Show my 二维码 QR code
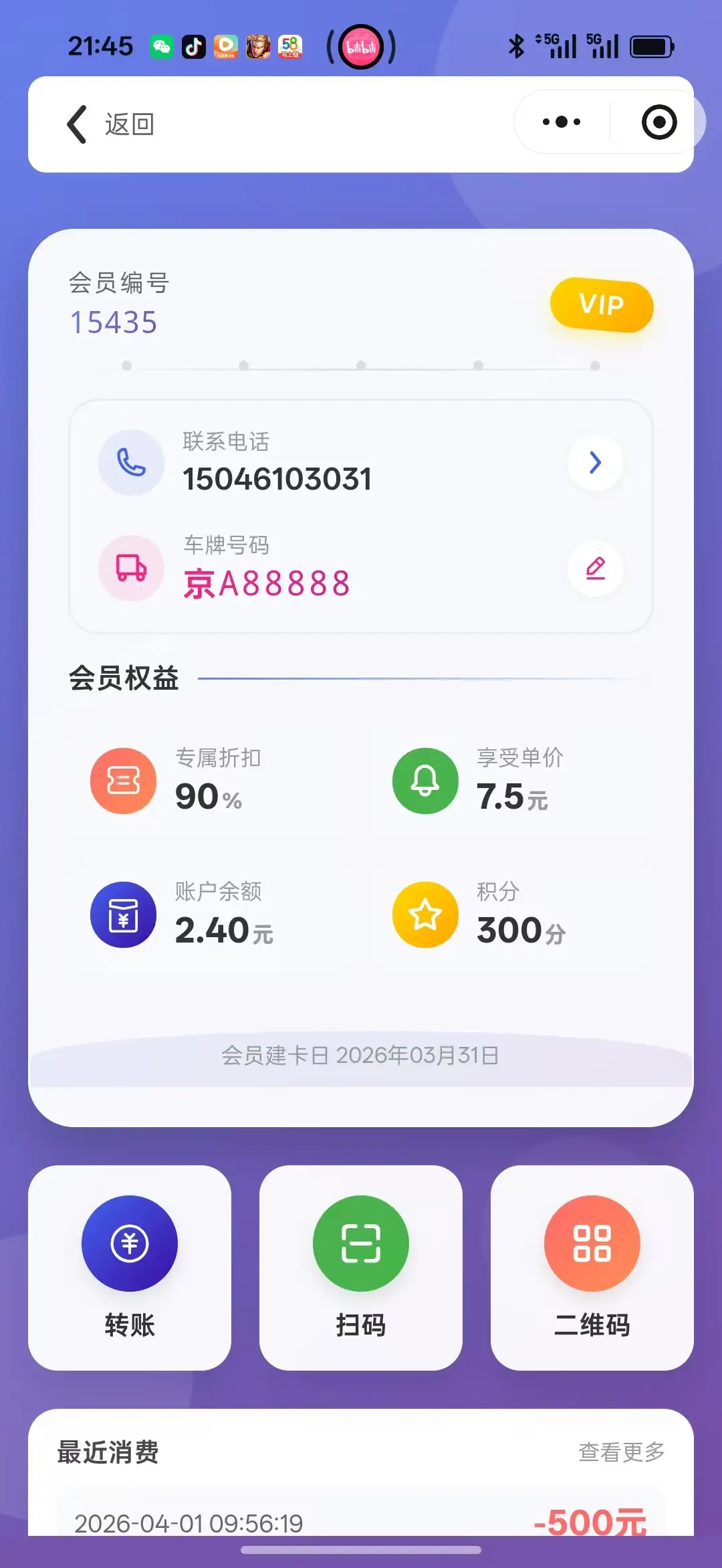 point(592,1267)
